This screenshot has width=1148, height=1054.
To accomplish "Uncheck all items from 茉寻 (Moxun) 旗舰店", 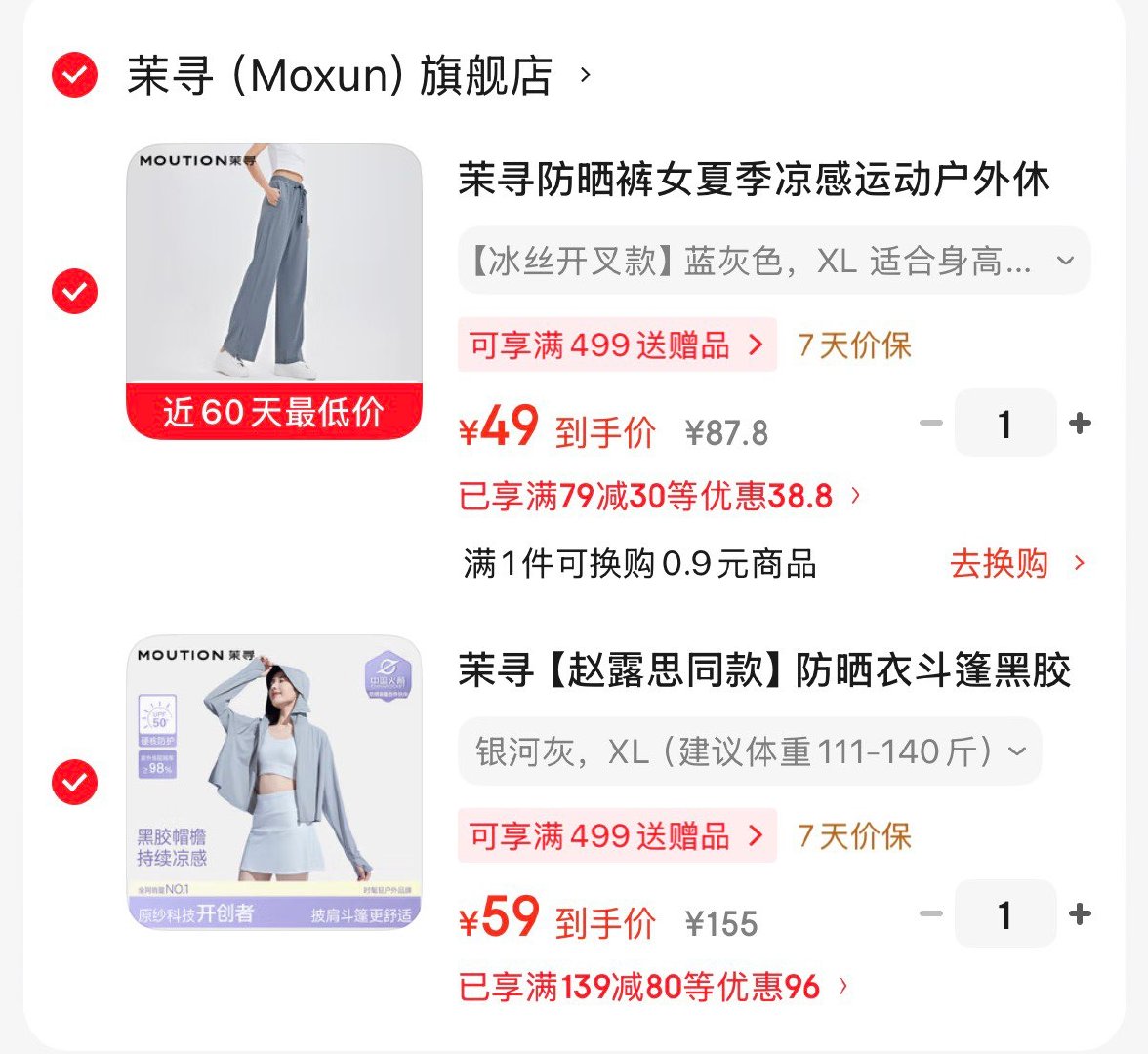I will [x=74, y=74].
